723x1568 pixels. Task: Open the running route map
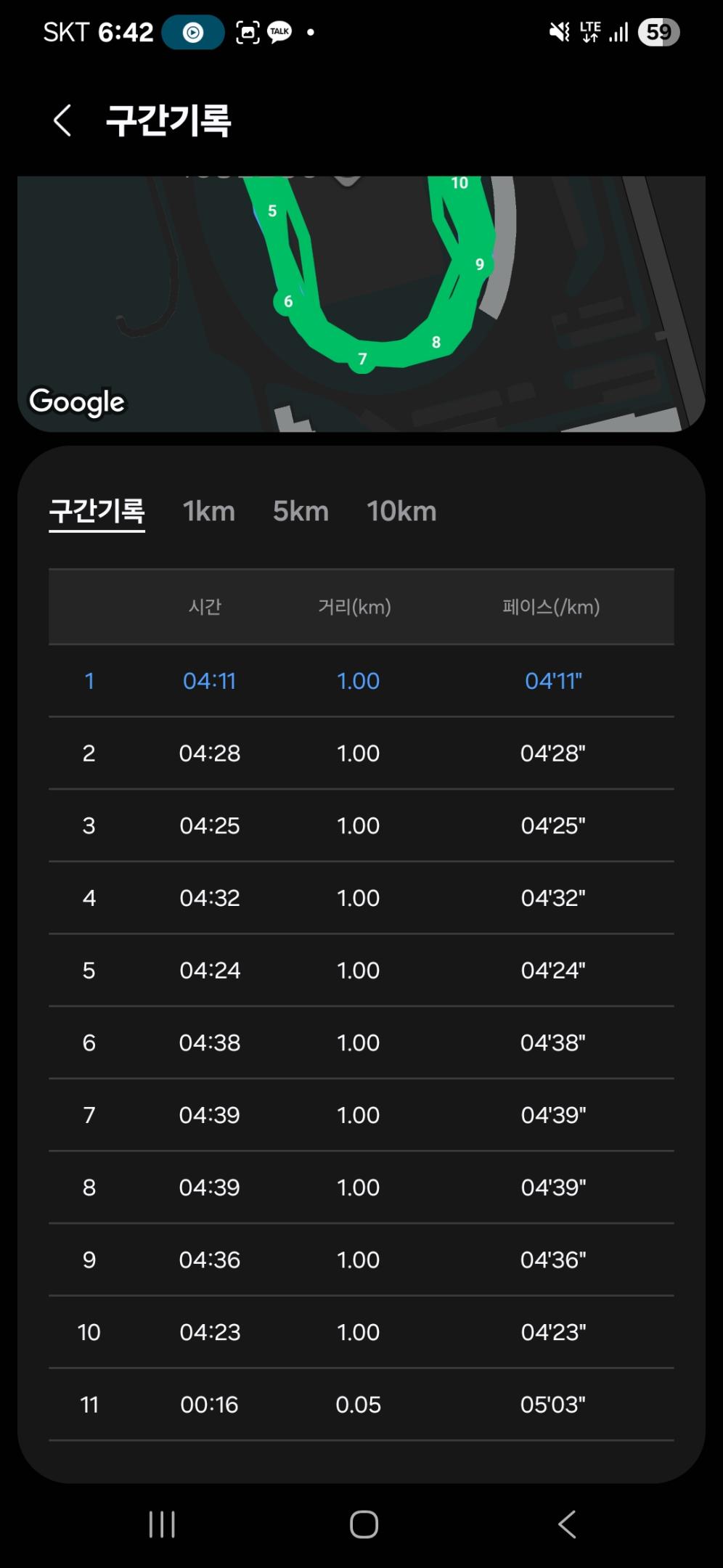coord(361,303)
